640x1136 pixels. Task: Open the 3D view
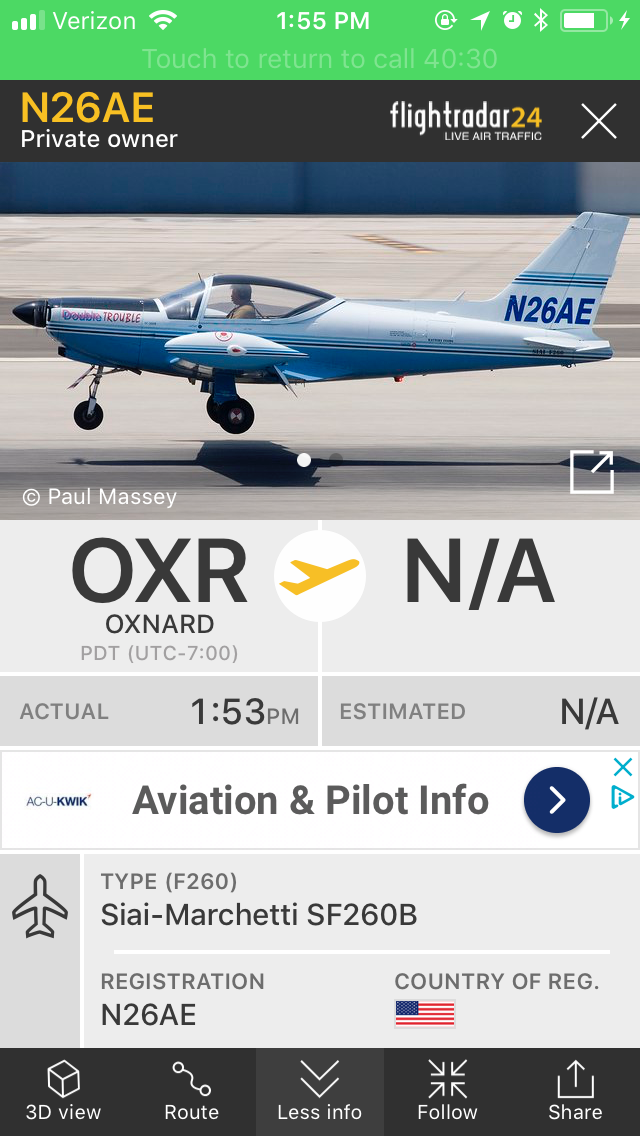point(63,1091)
